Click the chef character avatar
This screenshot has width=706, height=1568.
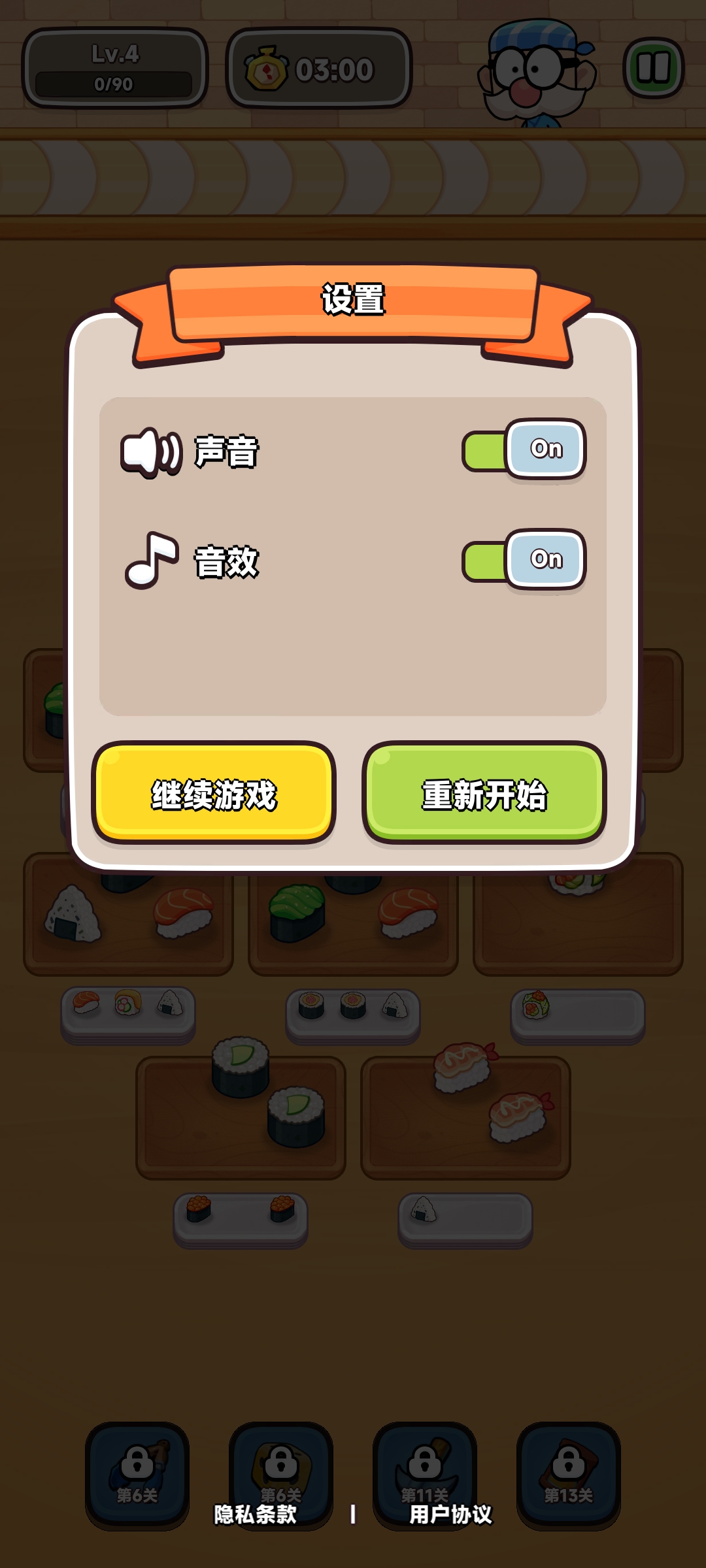[x=529, y=72]
